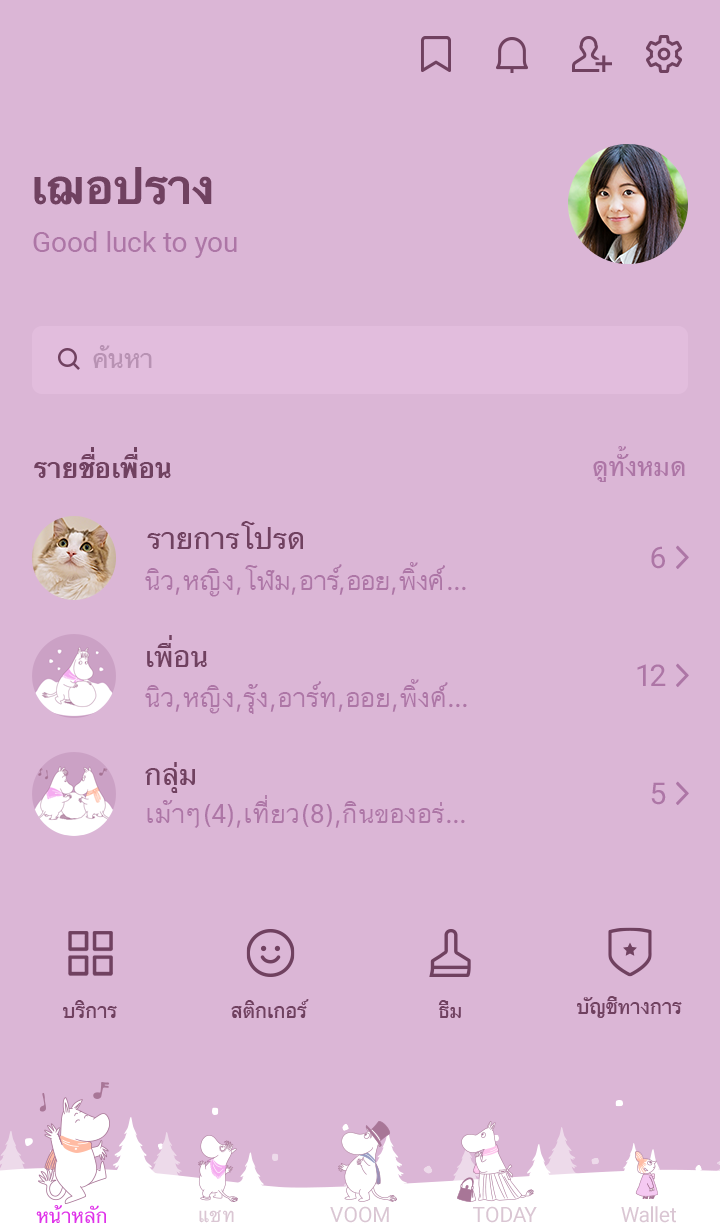This screenshot has width=720, height=1232.
Task: Open the เพื่อน friends list
Action: (x=360, y=676)
